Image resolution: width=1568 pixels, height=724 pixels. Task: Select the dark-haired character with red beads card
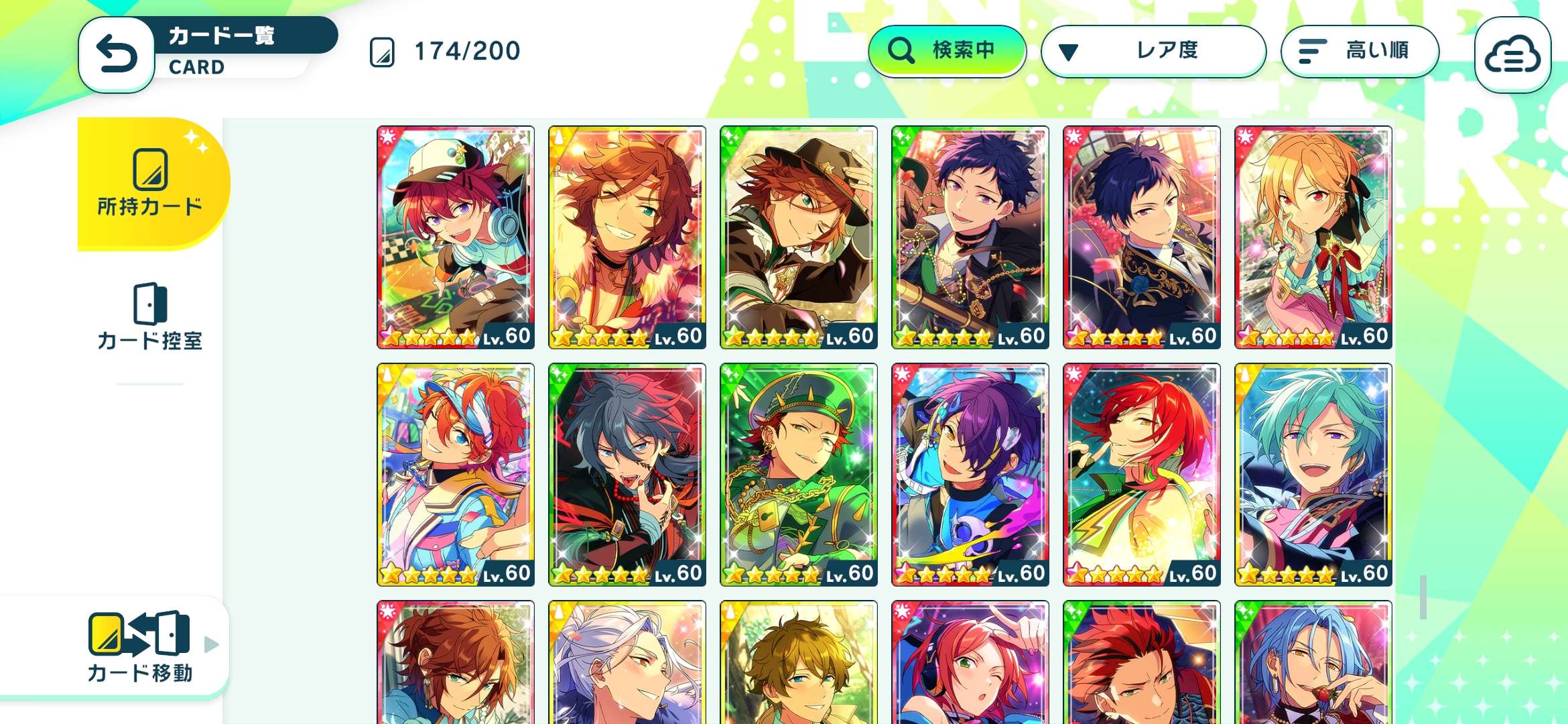point(627,475)
